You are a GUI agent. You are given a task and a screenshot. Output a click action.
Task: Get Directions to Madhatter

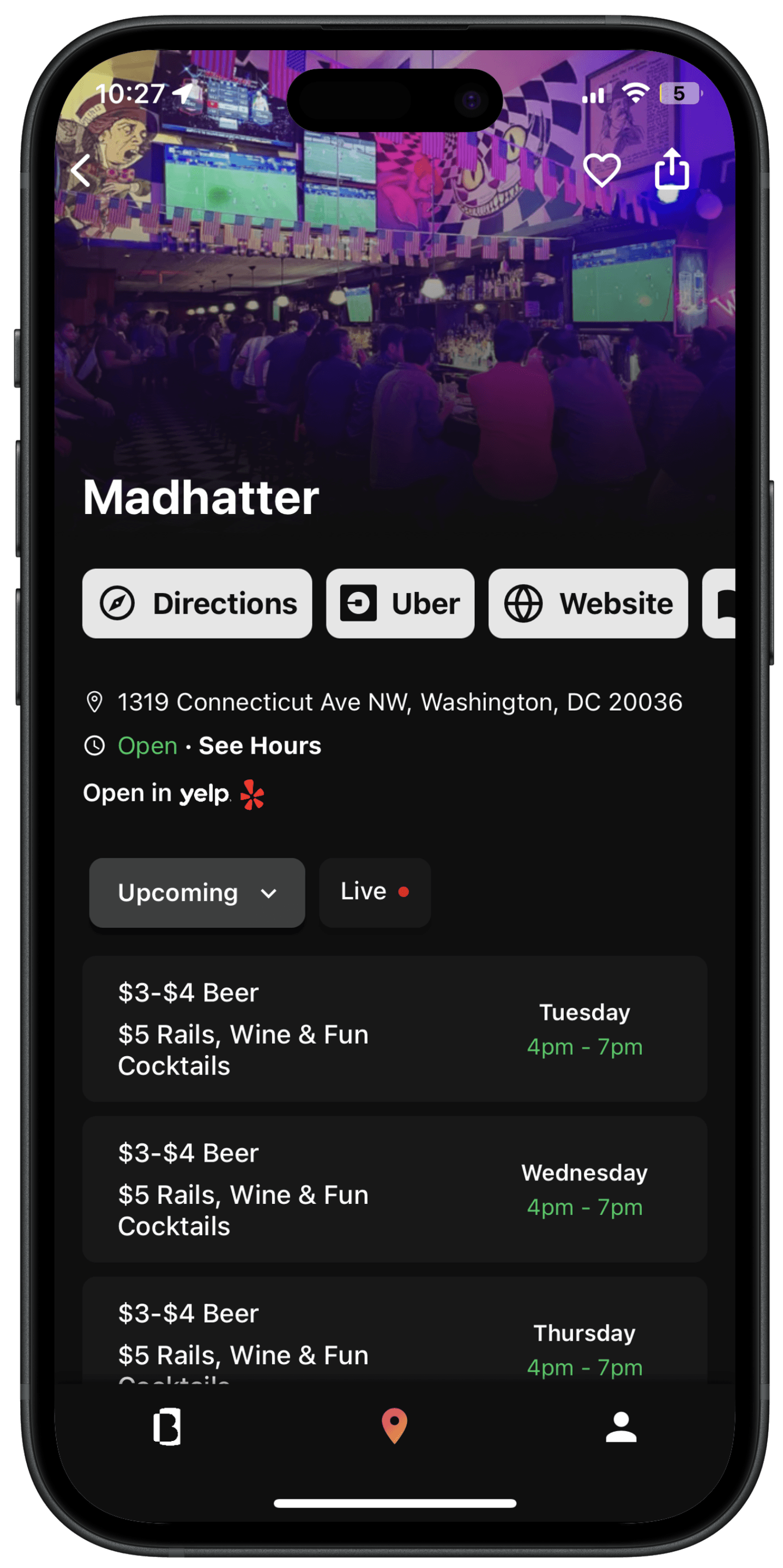(197, 603)
